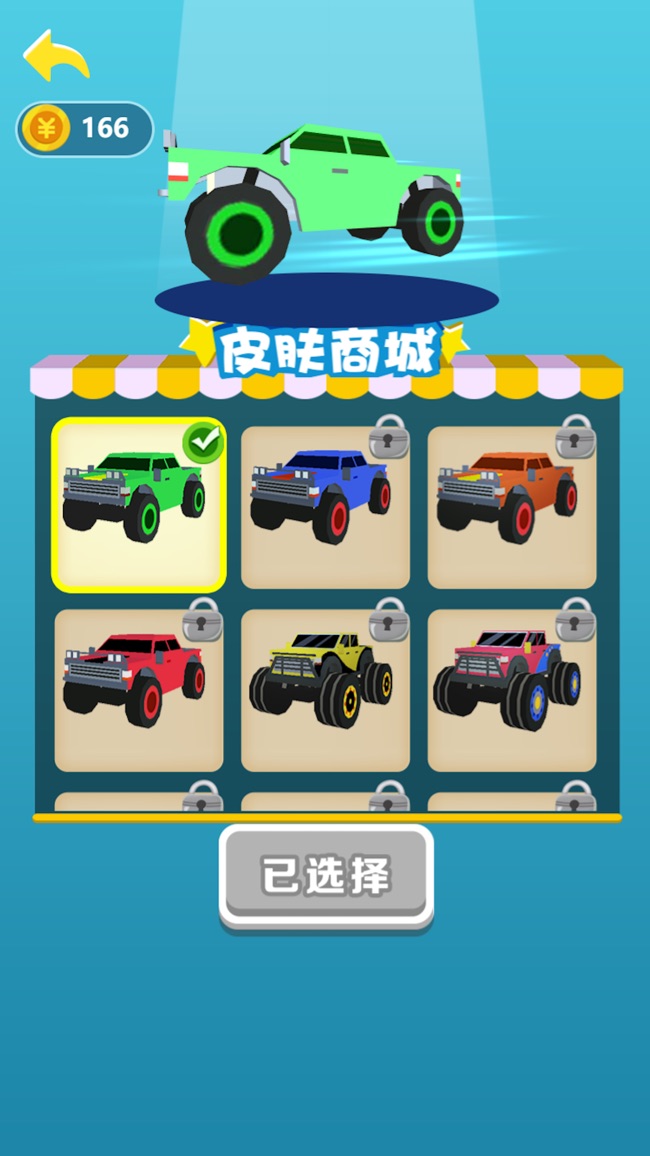Choose the locked blue truck skin
650x1156 pixels.
(x=325, y=507)
